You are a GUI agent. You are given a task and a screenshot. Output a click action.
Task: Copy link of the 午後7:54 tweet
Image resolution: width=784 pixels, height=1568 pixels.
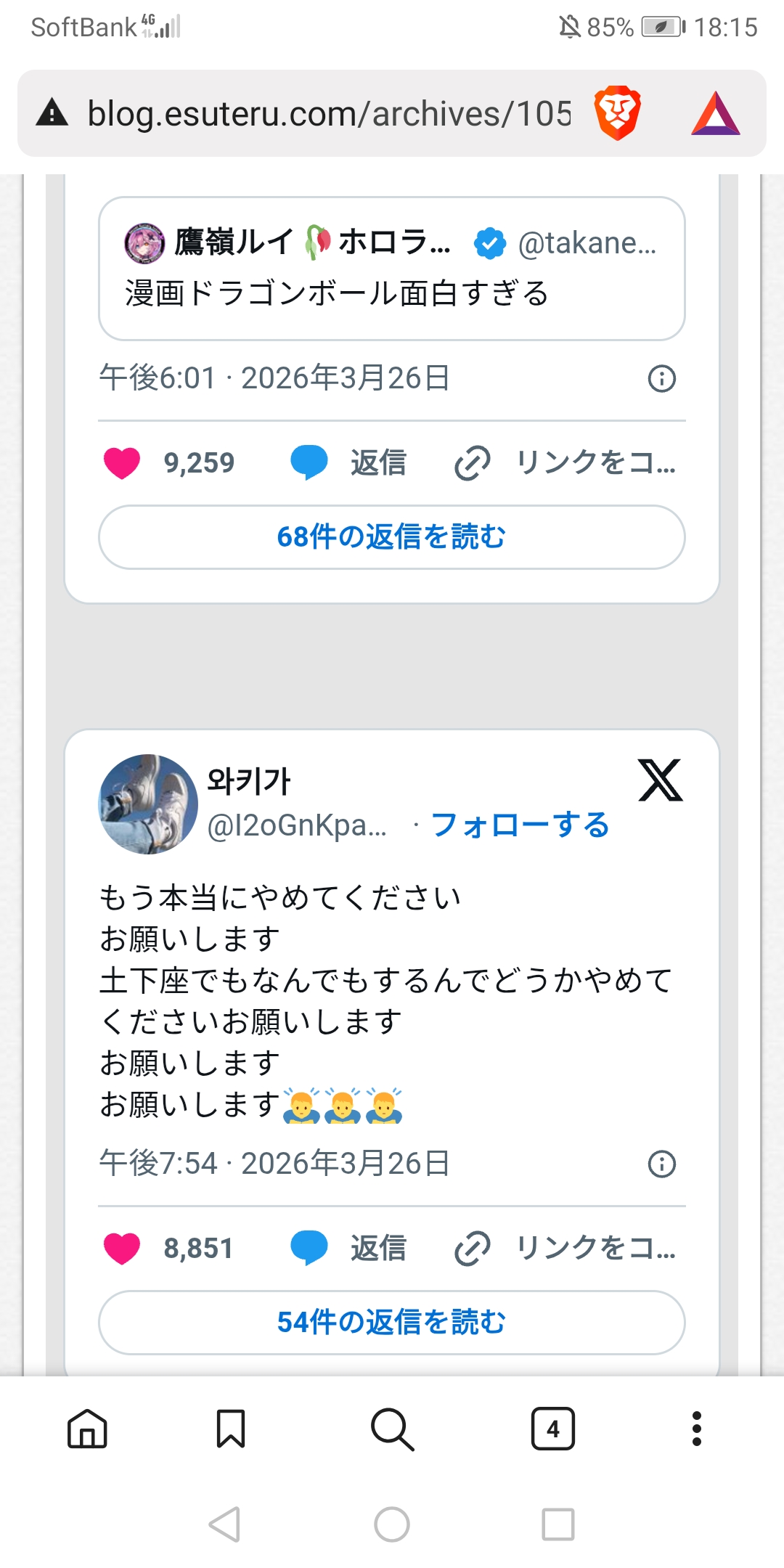tap(565, 1249)
